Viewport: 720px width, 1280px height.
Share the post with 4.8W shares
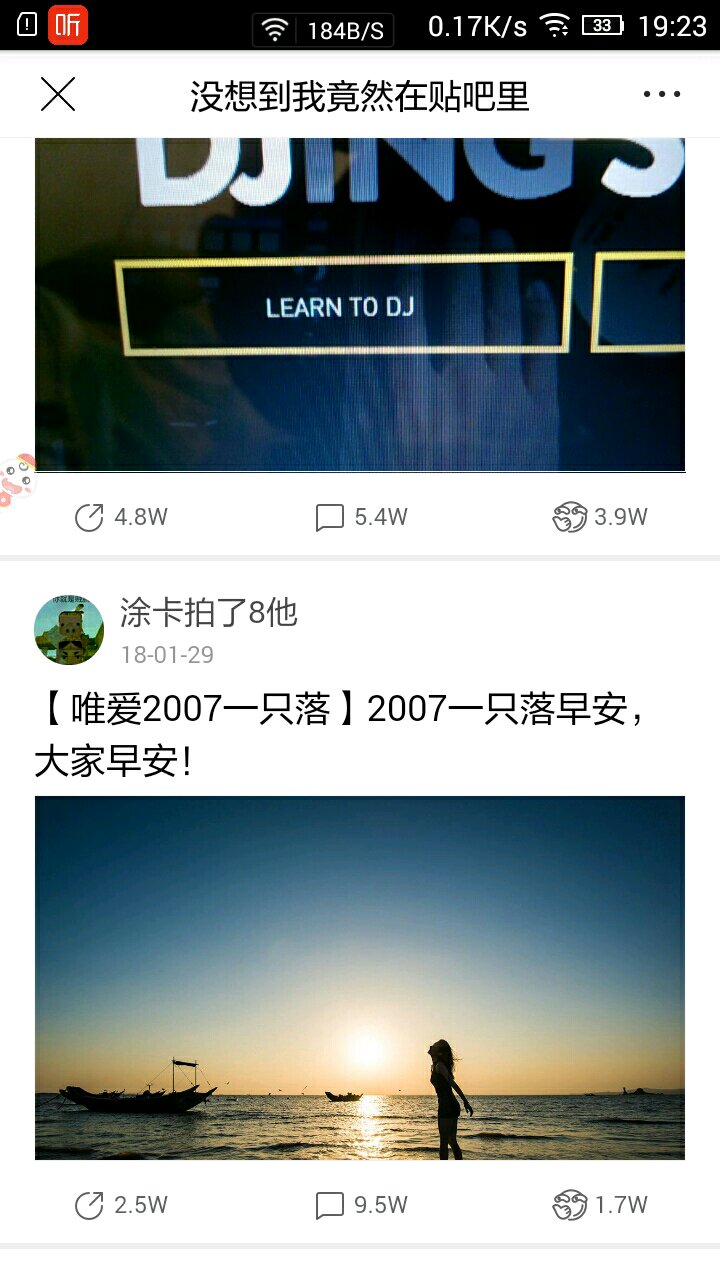[x=120, y=517]
